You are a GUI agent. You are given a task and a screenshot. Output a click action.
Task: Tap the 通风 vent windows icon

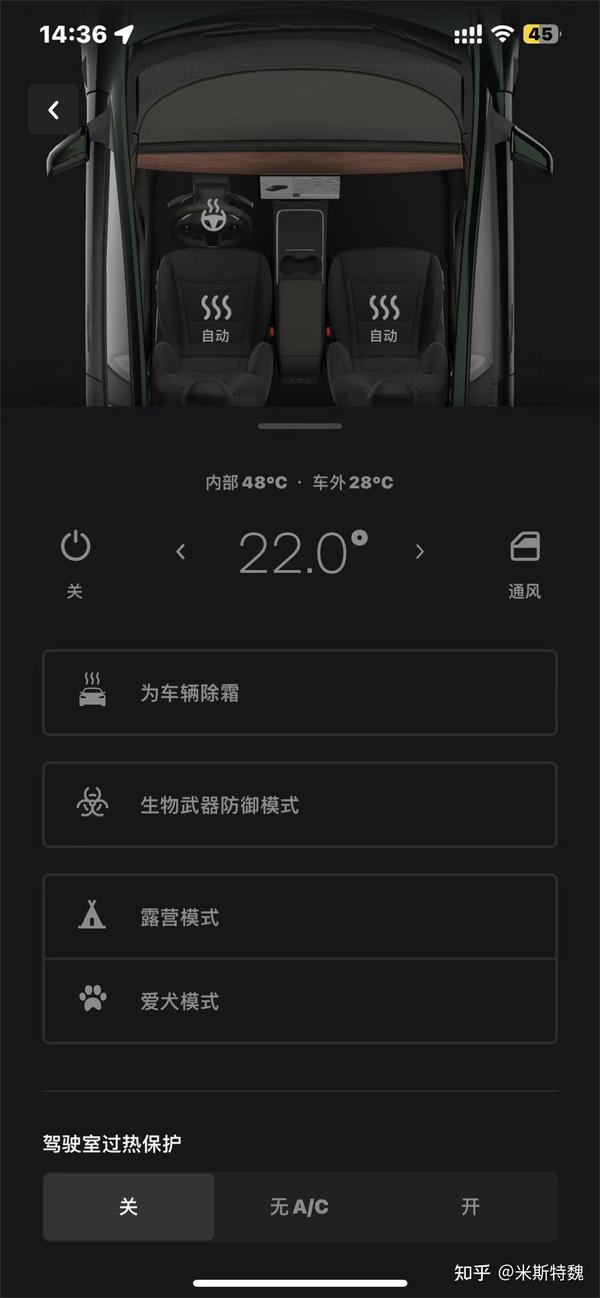[524, 558]
